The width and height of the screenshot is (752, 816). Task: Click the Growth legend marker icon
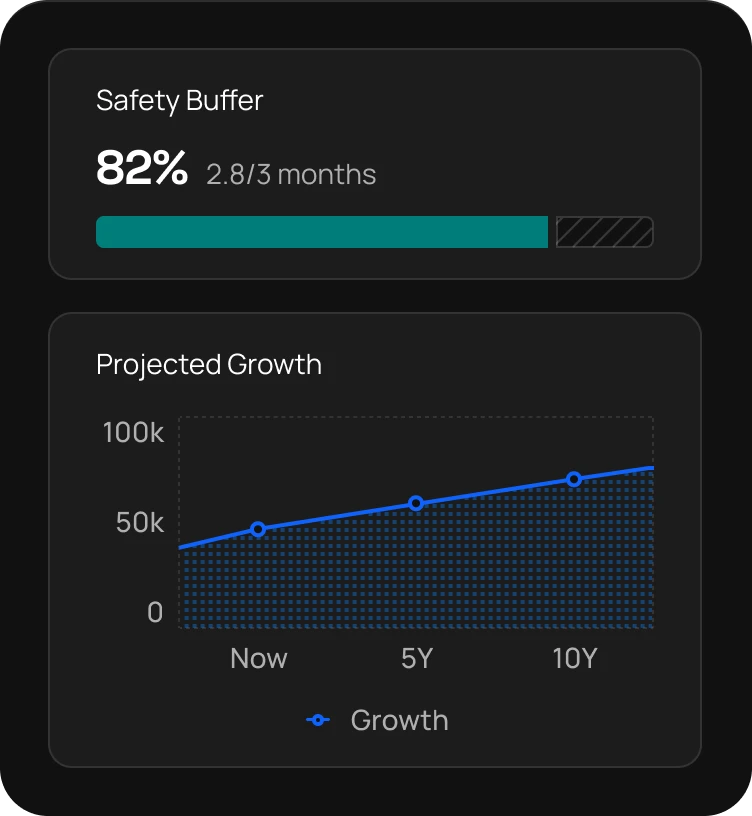click(x=316, y=720)
